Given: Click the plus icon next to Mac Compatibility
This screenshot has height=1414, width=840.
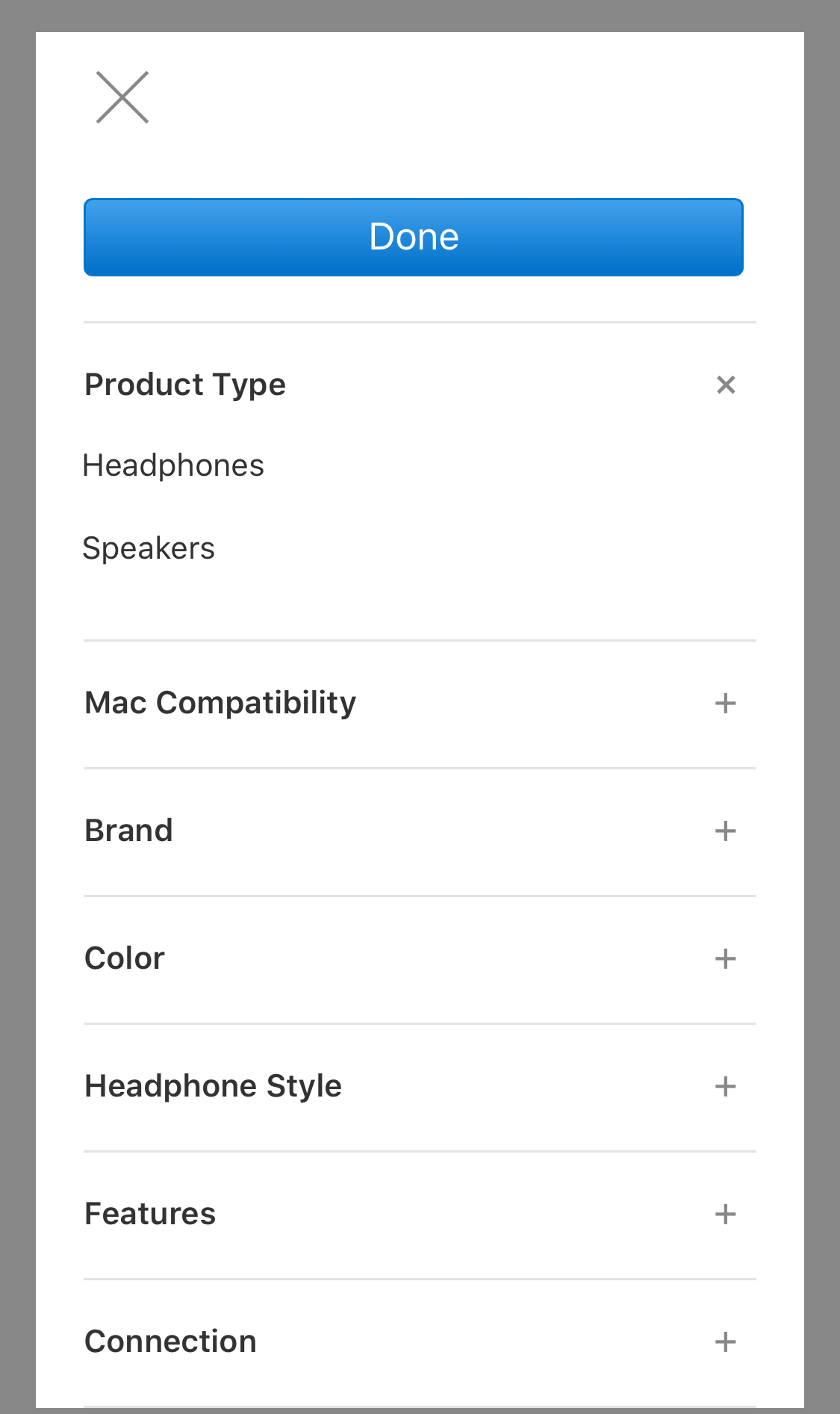Looking at the screenshot, I should coord(726,703).
